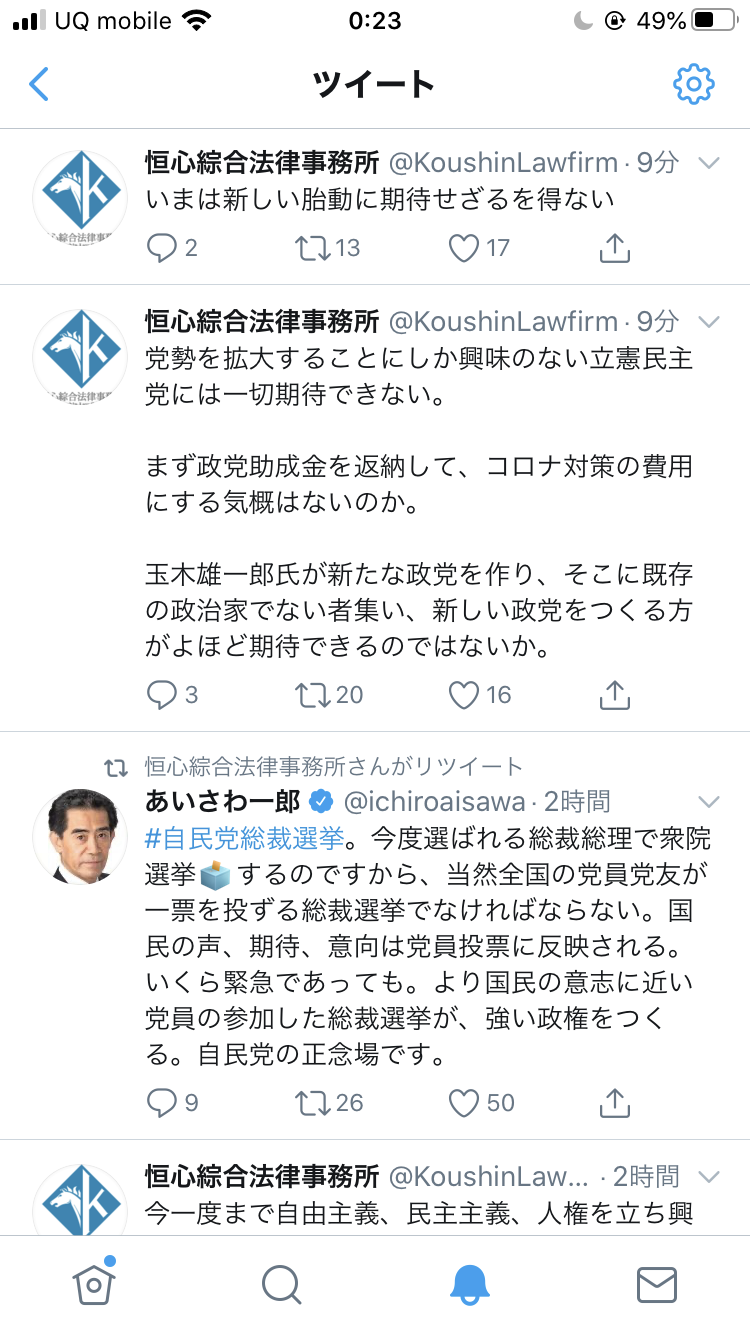The width and height of the screenshot is (750, 1334).
Task: Reply to the 党勢を拡大する tweet
Action: [x=162, y=694]
